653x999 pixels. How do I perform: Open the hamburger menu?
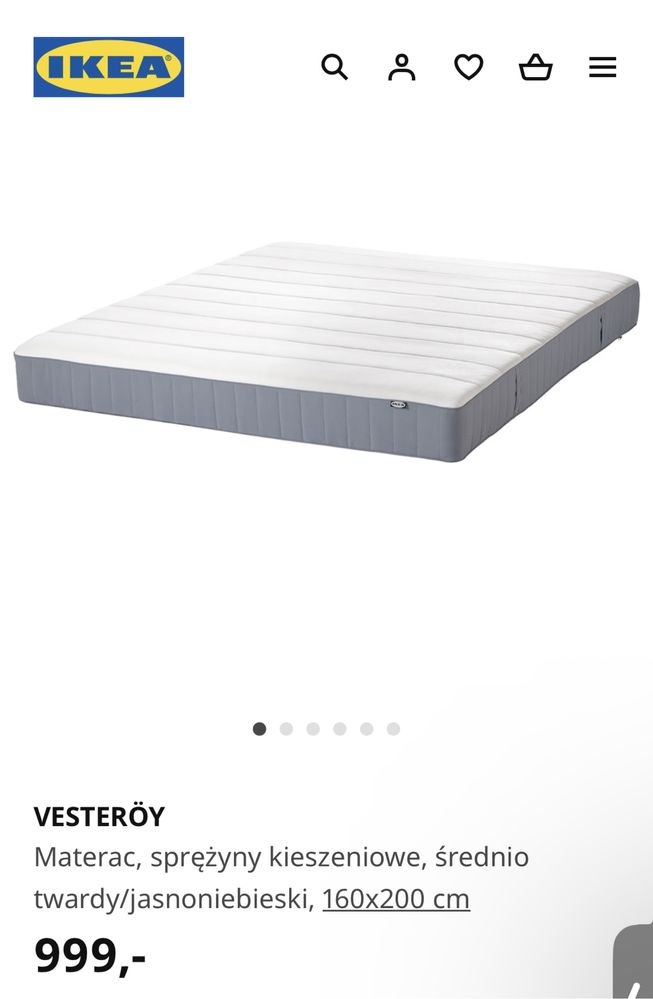click(602, 67)
